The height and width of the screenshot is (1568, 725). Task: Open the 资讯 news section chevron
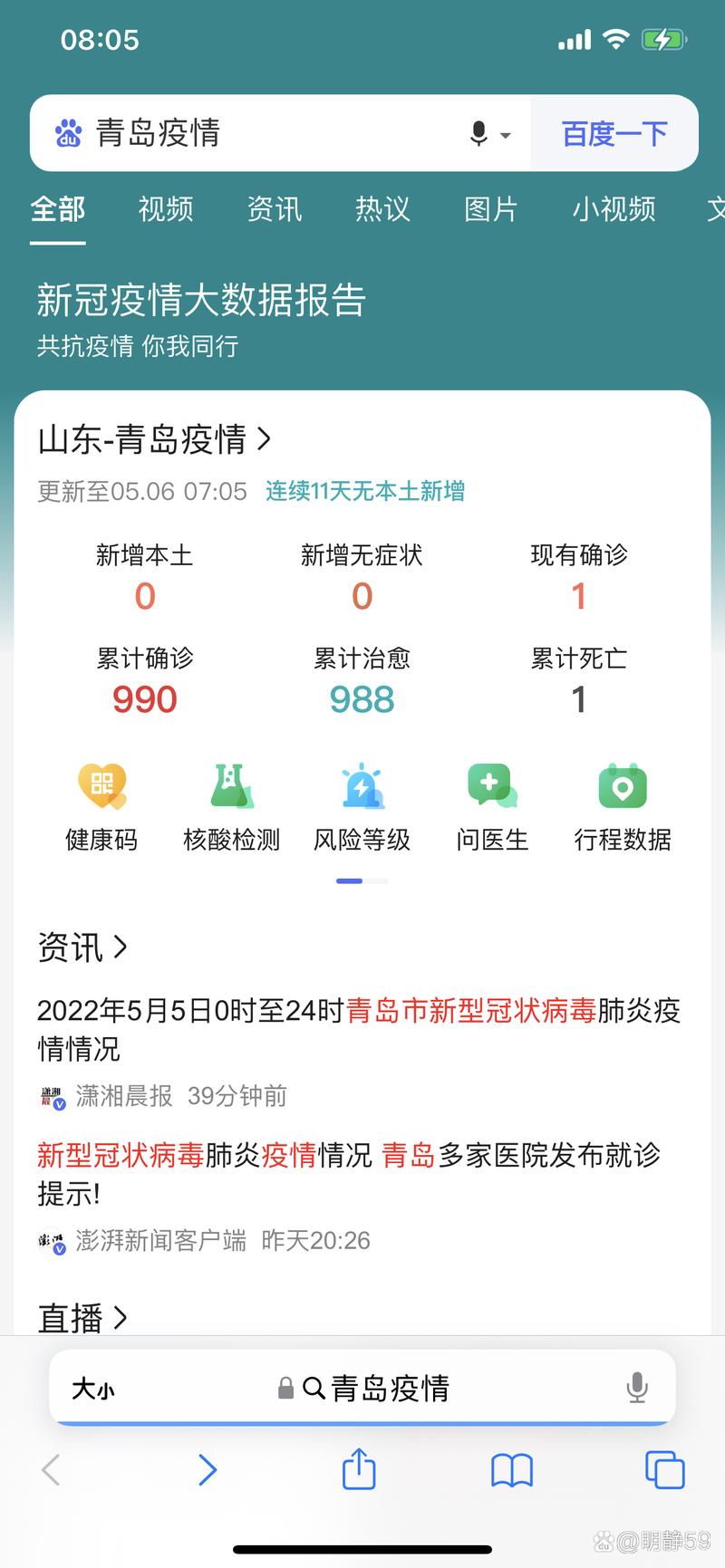coord(121,947)
